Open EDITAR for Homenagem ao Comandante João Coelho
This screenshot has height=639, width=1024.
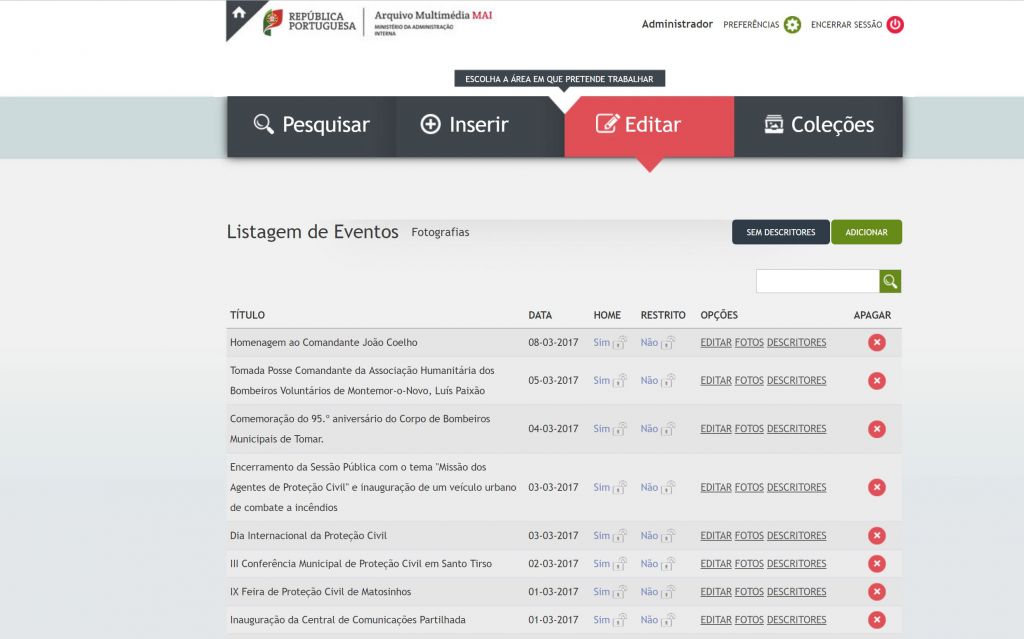[716, 343]
